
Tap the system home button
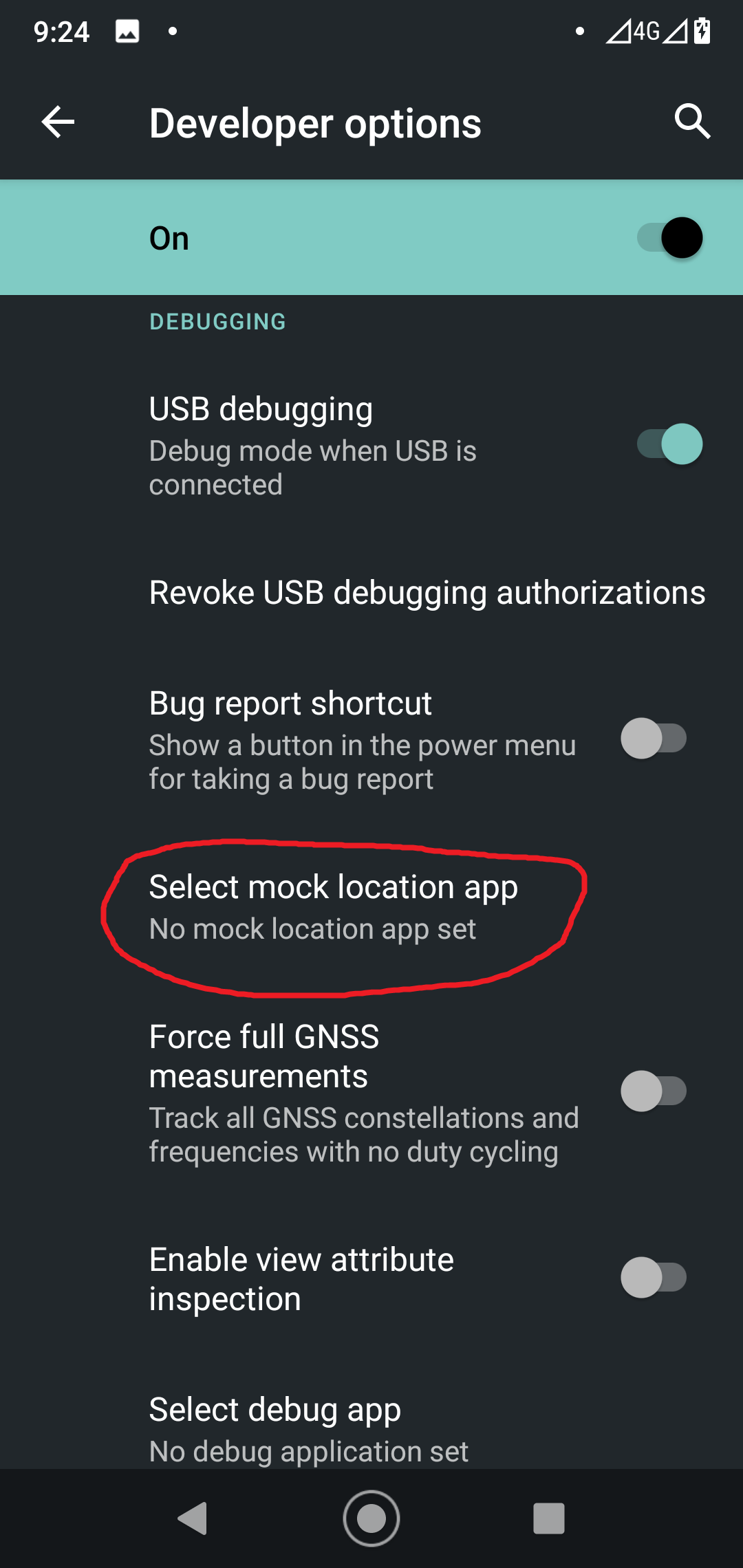(371, 1518)
